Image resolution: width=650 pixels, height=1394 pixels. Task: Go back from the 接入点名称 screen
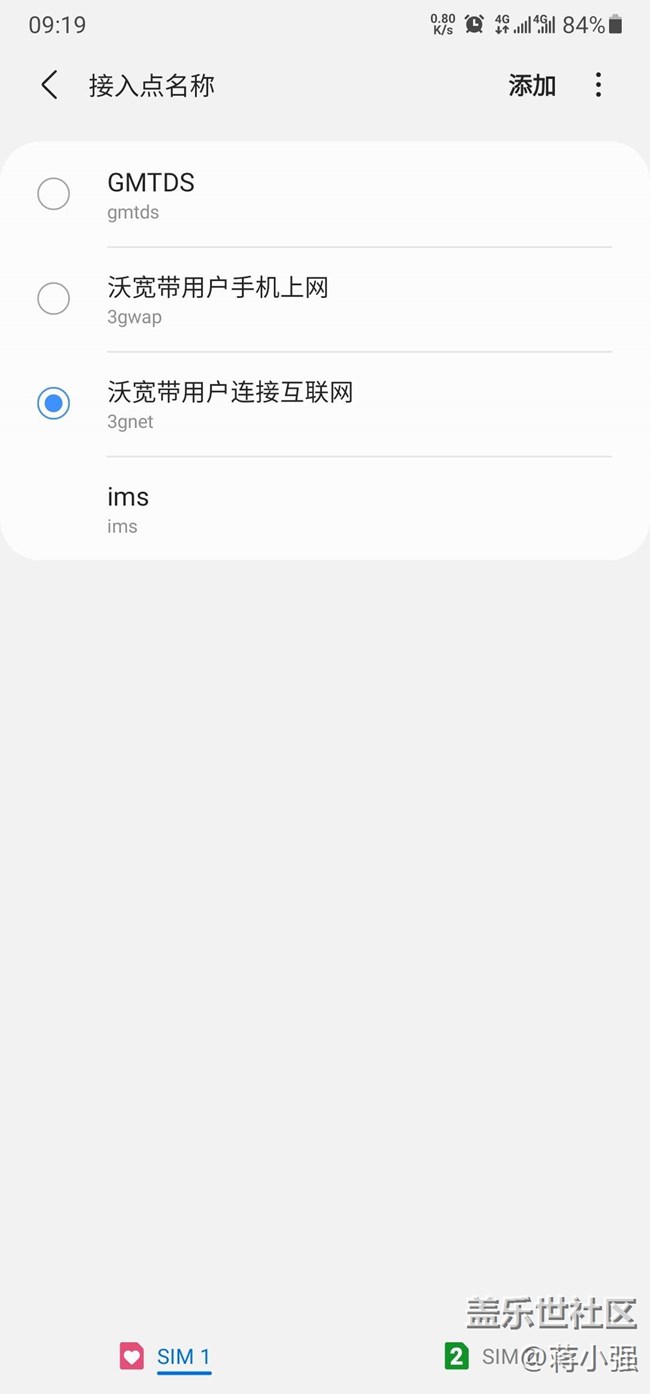(x=49, y=85)
